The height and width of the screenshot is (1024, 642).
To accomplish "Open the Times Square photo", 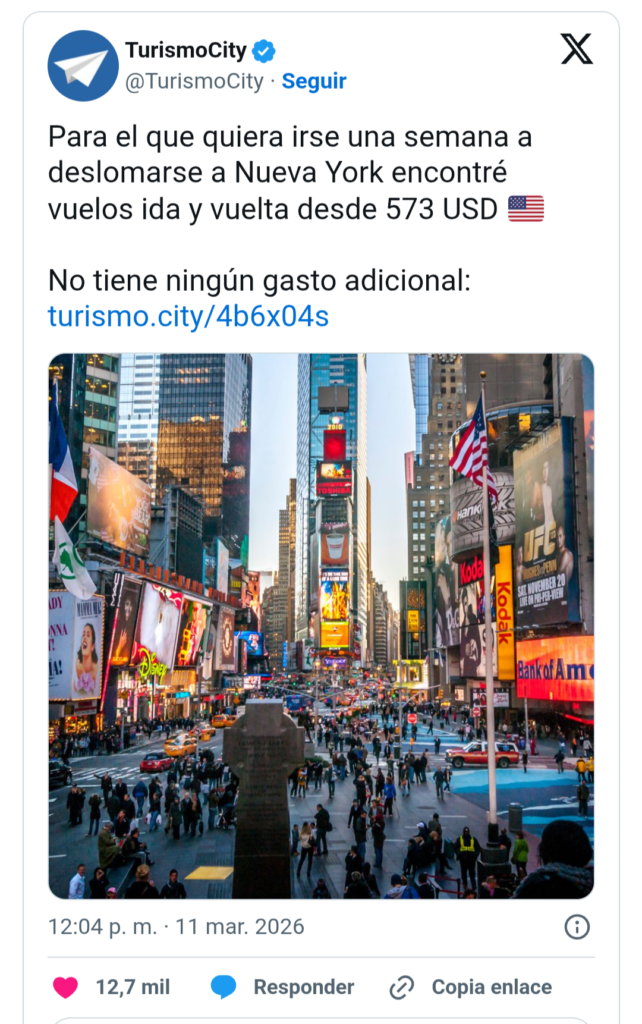I will [x=321, y=625].
